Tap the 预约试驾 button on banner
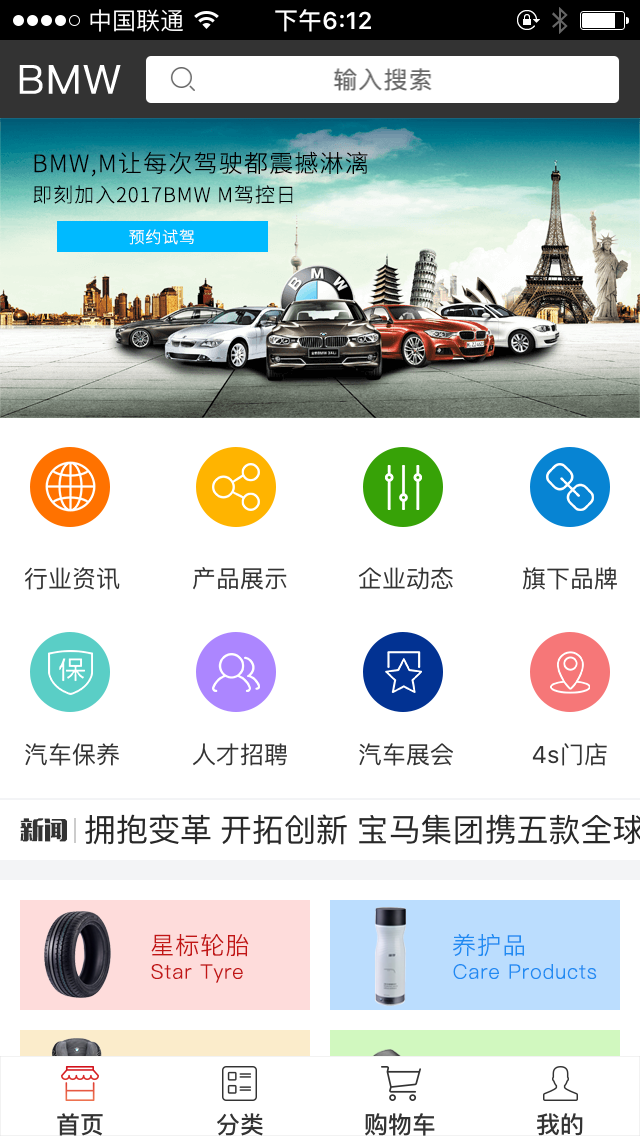The height and width of the screenshot is (1136, 640). click(162, 236)
